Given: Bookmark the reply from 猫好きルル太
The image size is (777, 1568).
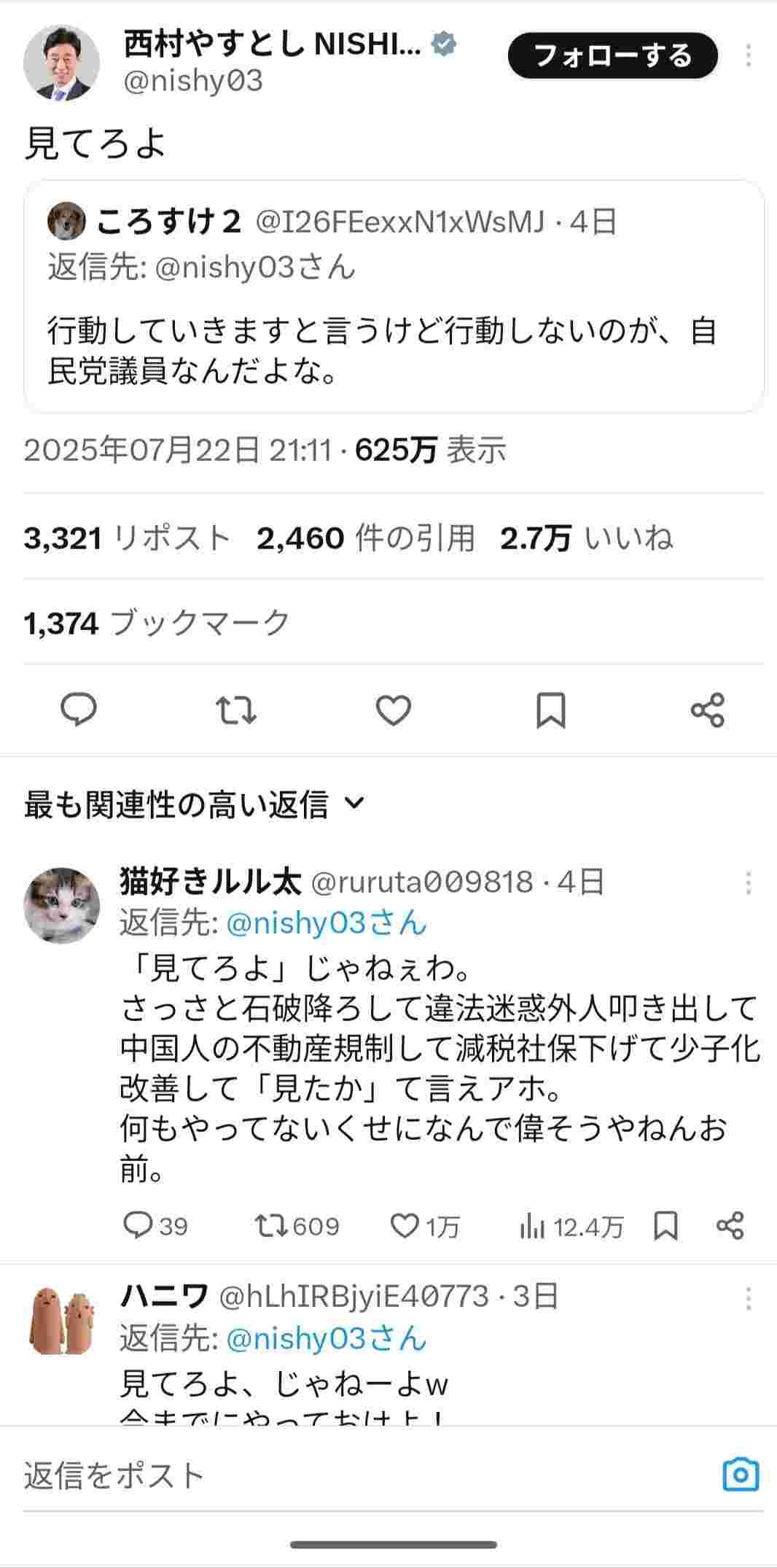Looking at the screenshot, I should (665, 1227).
